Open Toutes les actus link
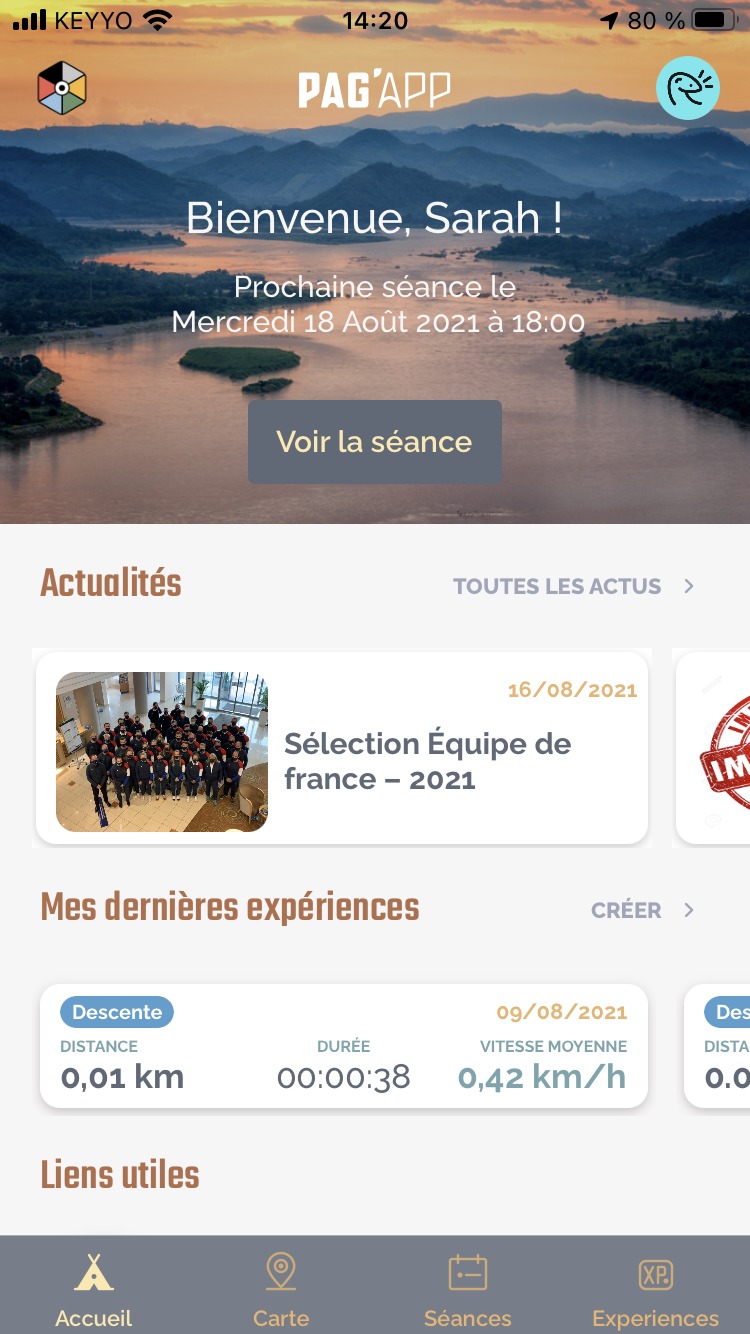This screenshot has width=750, height=1334. click(574, 587)
